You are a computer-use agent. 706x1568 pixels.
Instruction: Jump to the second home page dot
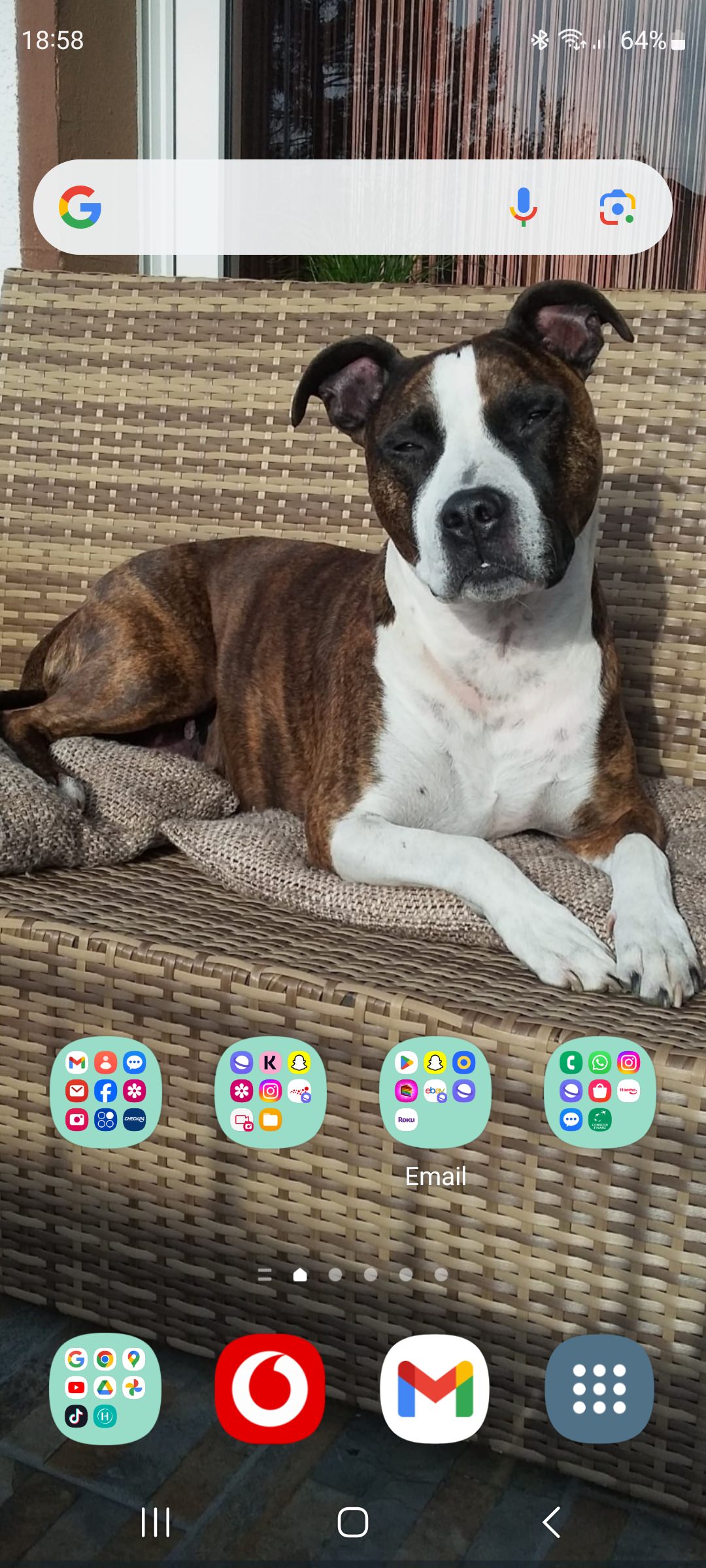point(335,1274)
